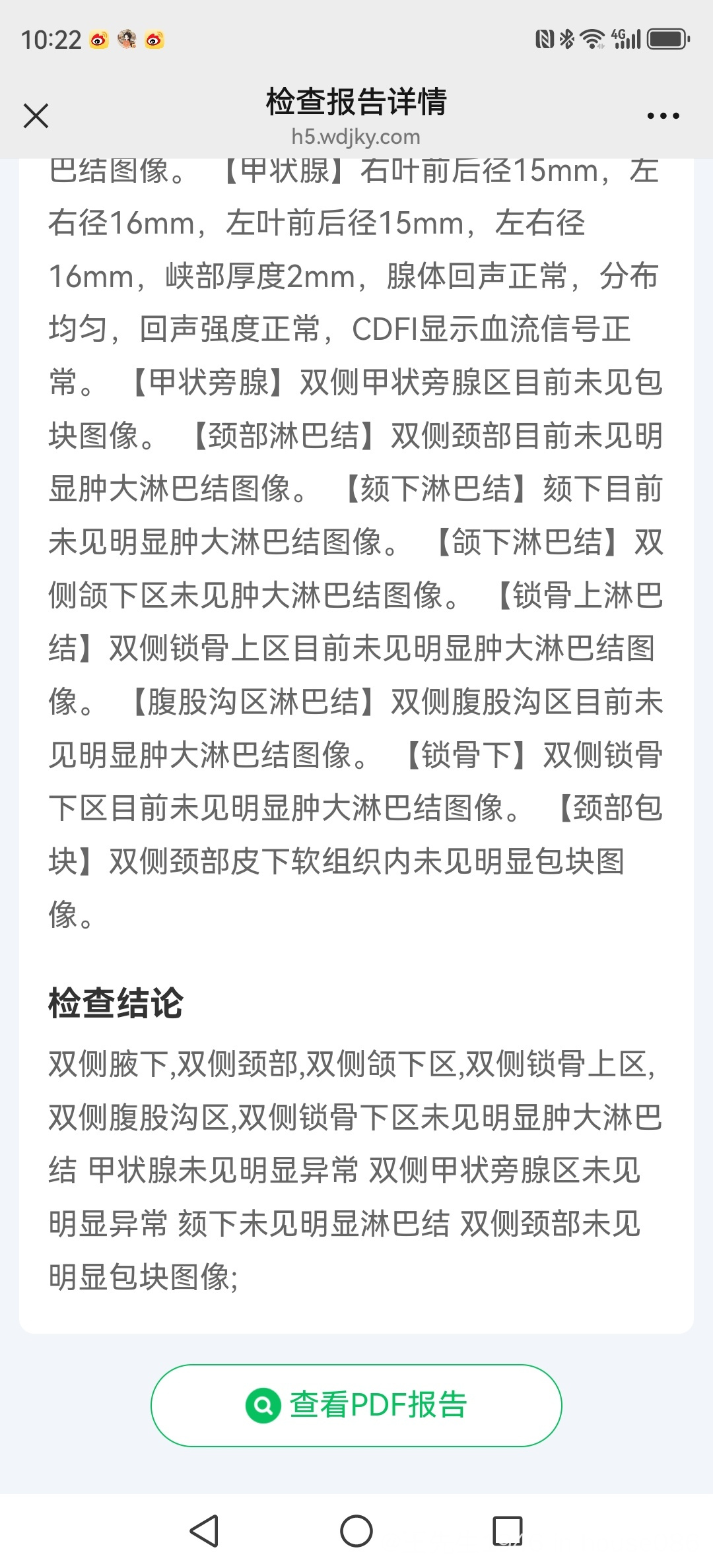Go back with system back button
Screen dimensions: 713x1568
(205, 1531)
